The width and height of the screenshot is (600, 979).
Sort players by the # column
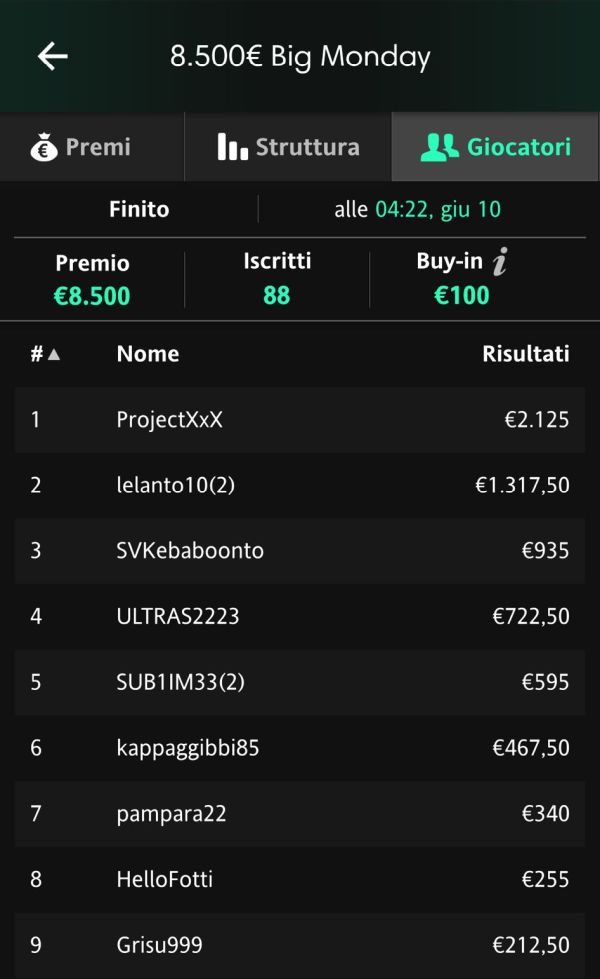point(45,354)
